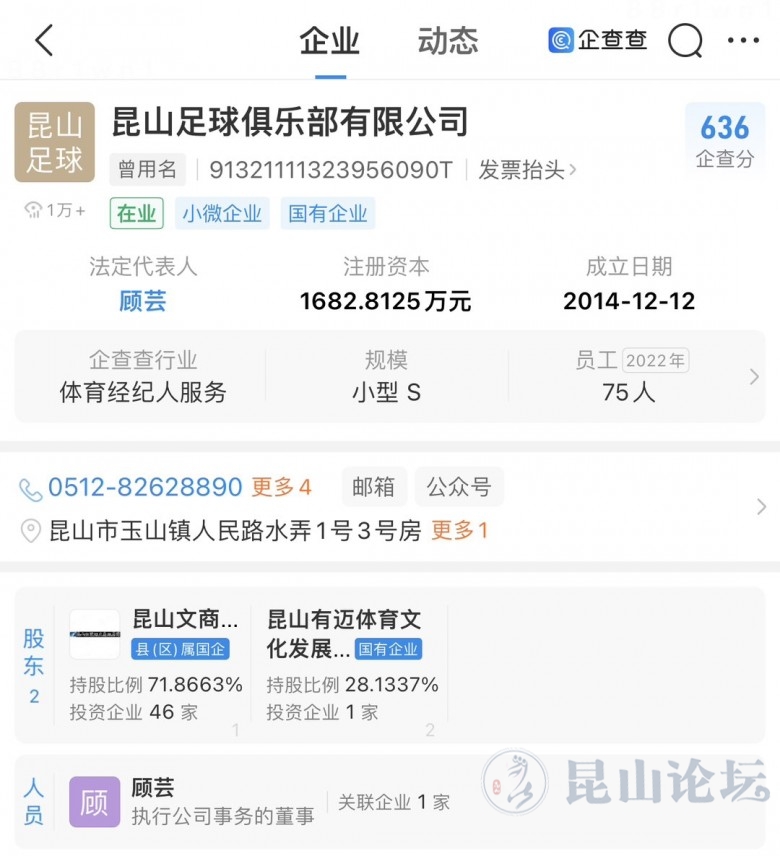The width and height of the screenshot is (780, 856).
Task: Tap the 国有企业 tag under the company name
Action: coord(327,213)
